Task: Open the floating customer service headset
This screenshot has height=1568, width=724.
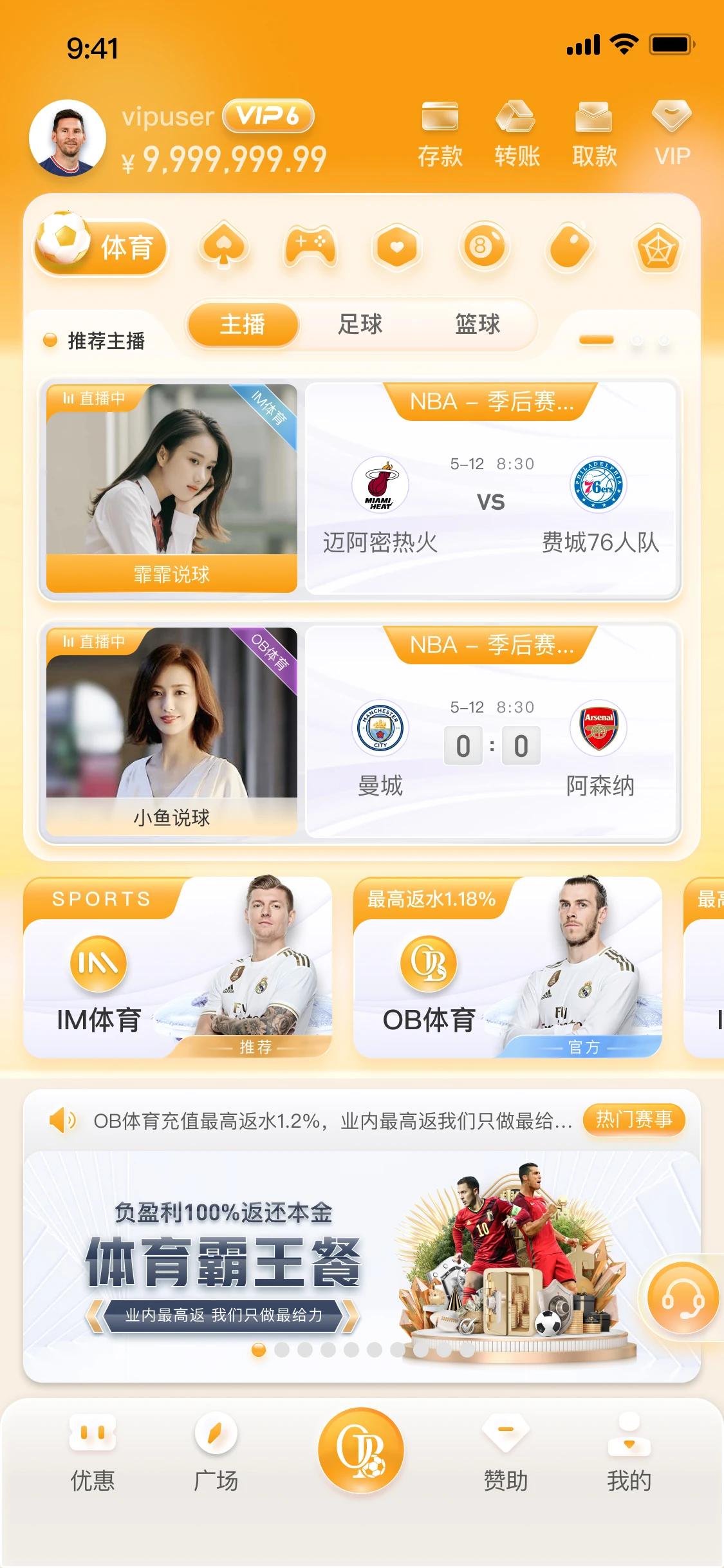Action: pyautogui.click(x=682, y=1298)
